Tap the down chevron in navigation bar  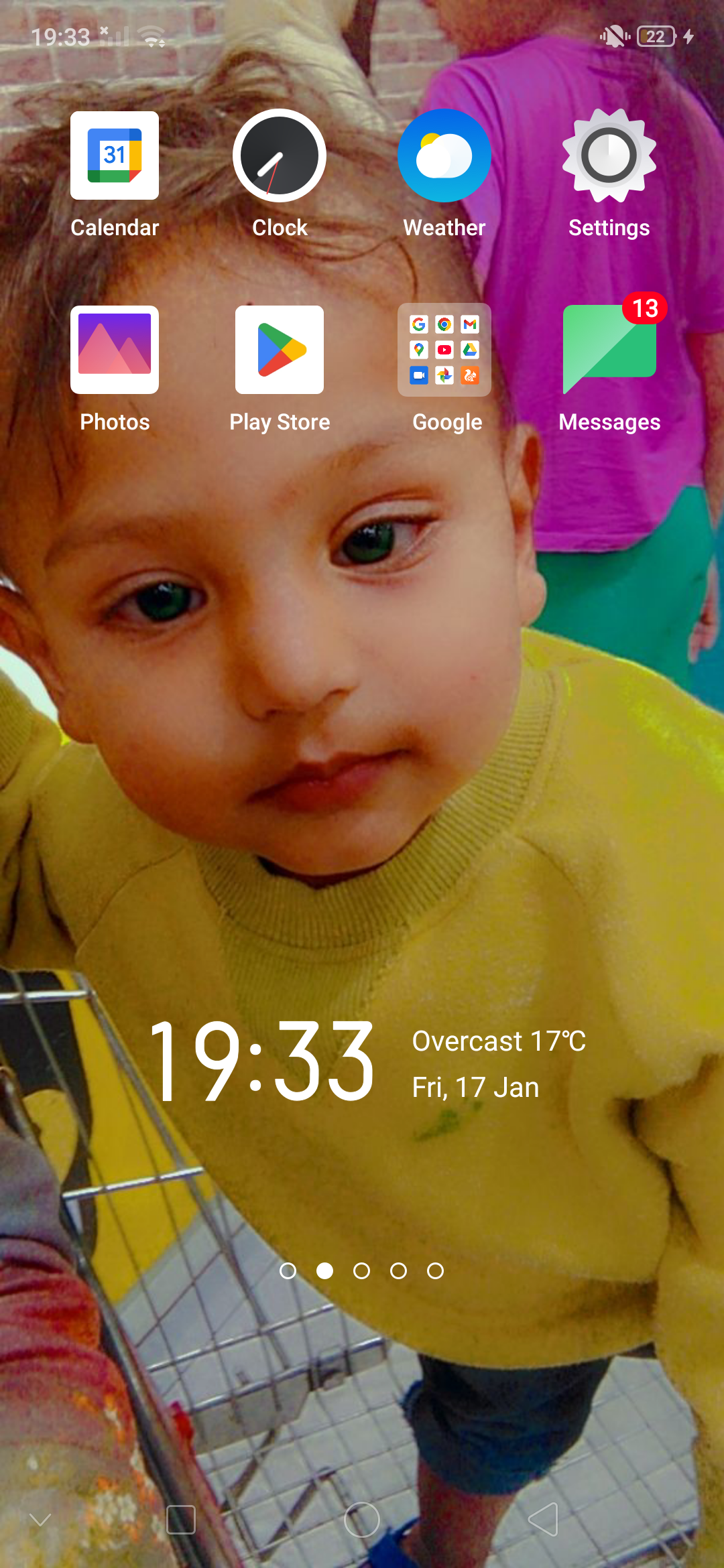point(40,1520)
